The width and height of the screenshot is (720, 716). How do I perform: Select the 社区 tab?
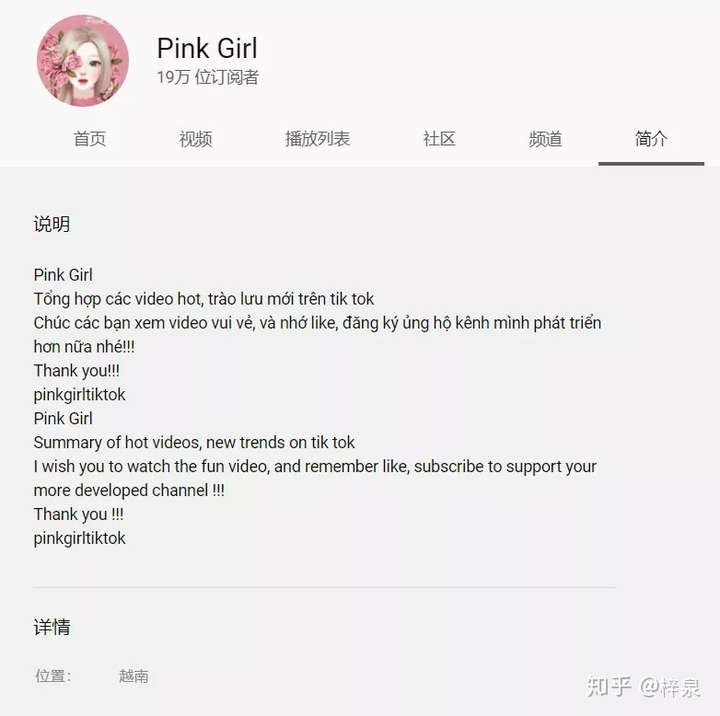(x=439, y=139)
